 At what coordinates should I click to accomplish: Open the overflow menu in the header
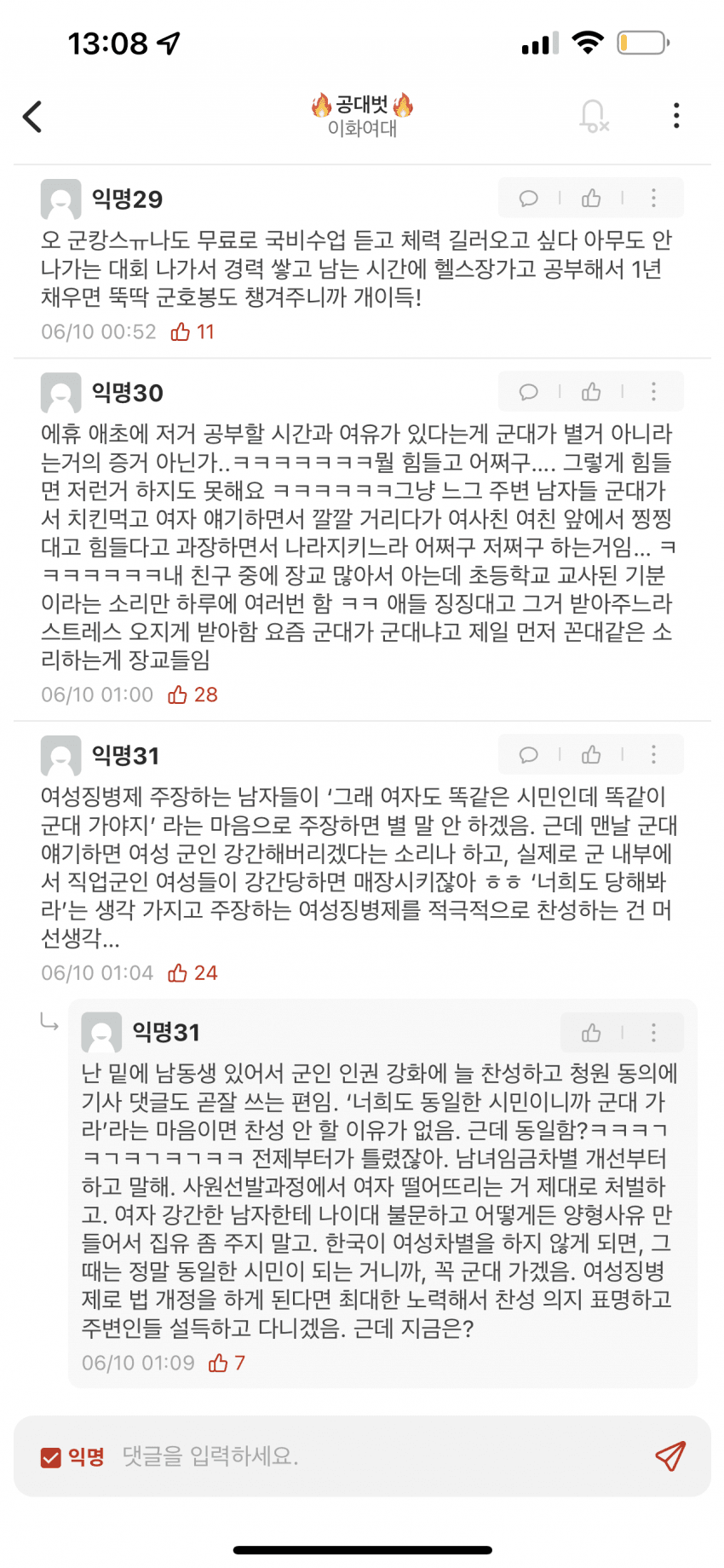[x=675, y=116]
